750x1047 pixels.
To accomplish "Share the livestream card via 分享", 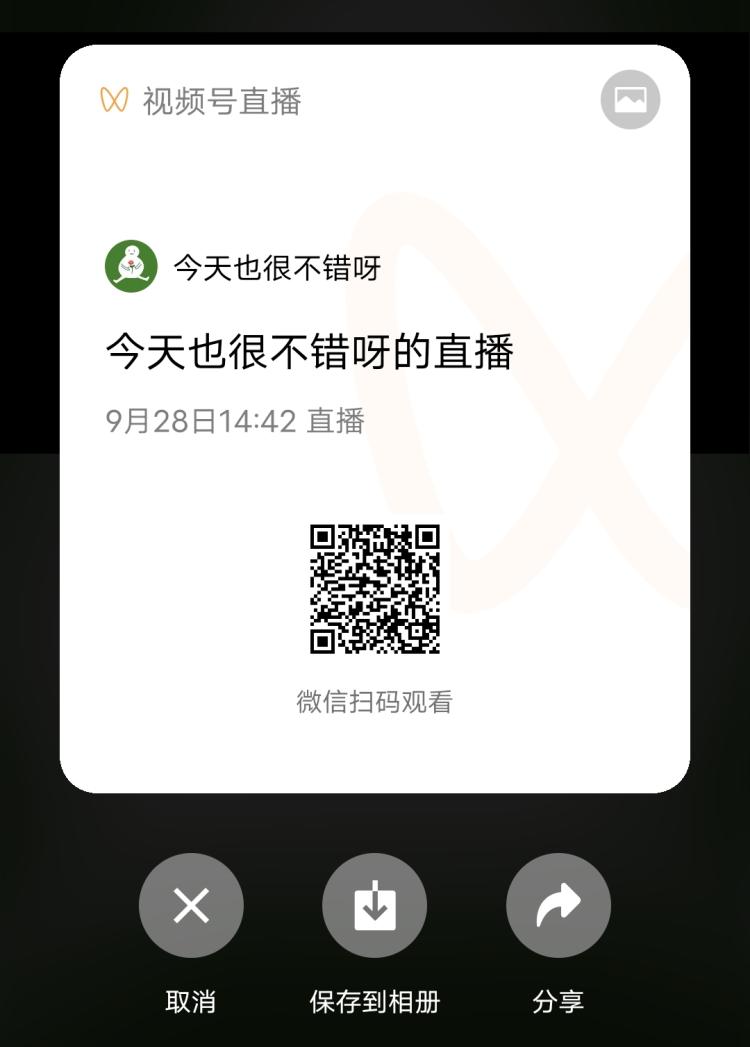I will [558, 906].
